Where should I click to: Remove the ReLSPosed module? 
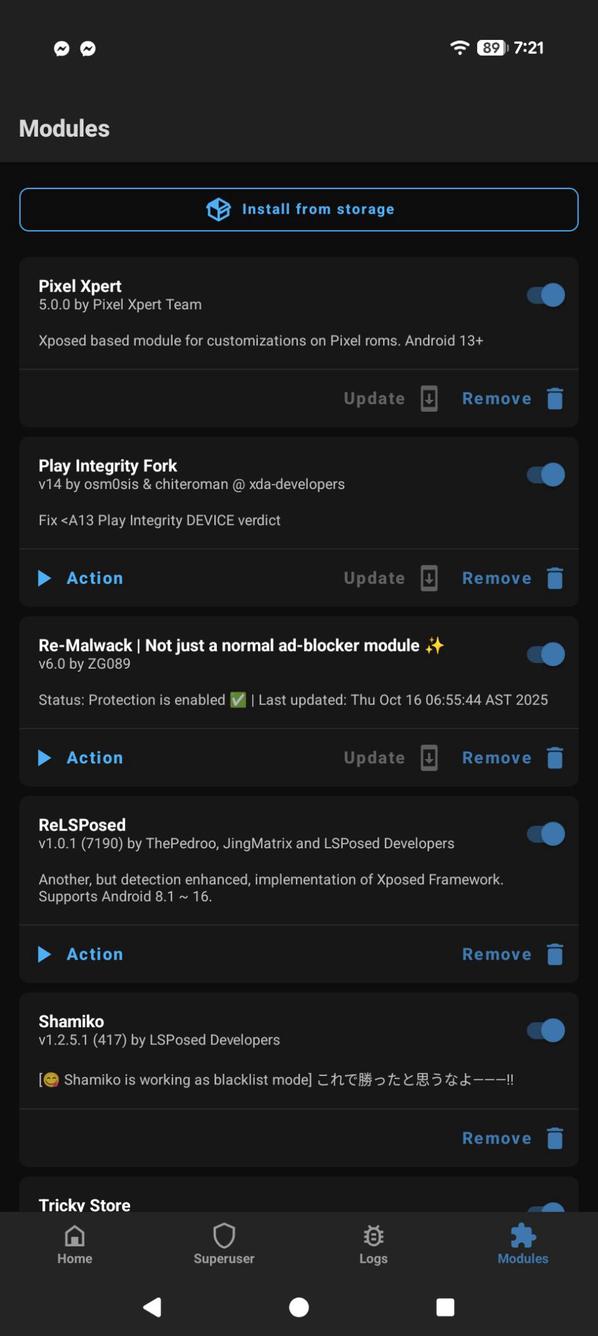pos(513,954)
